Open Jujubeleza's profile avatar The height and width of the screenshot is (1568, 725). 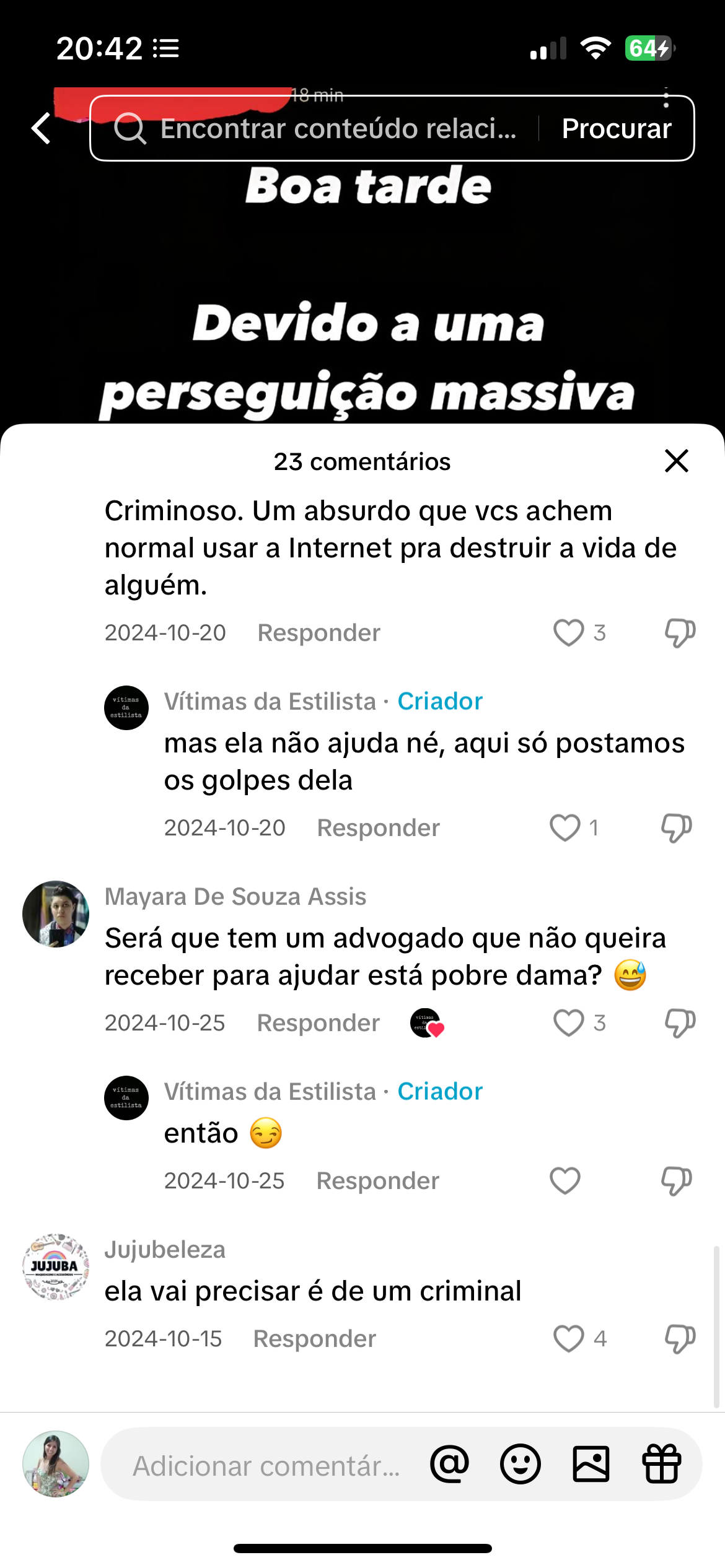(56, 1267)
